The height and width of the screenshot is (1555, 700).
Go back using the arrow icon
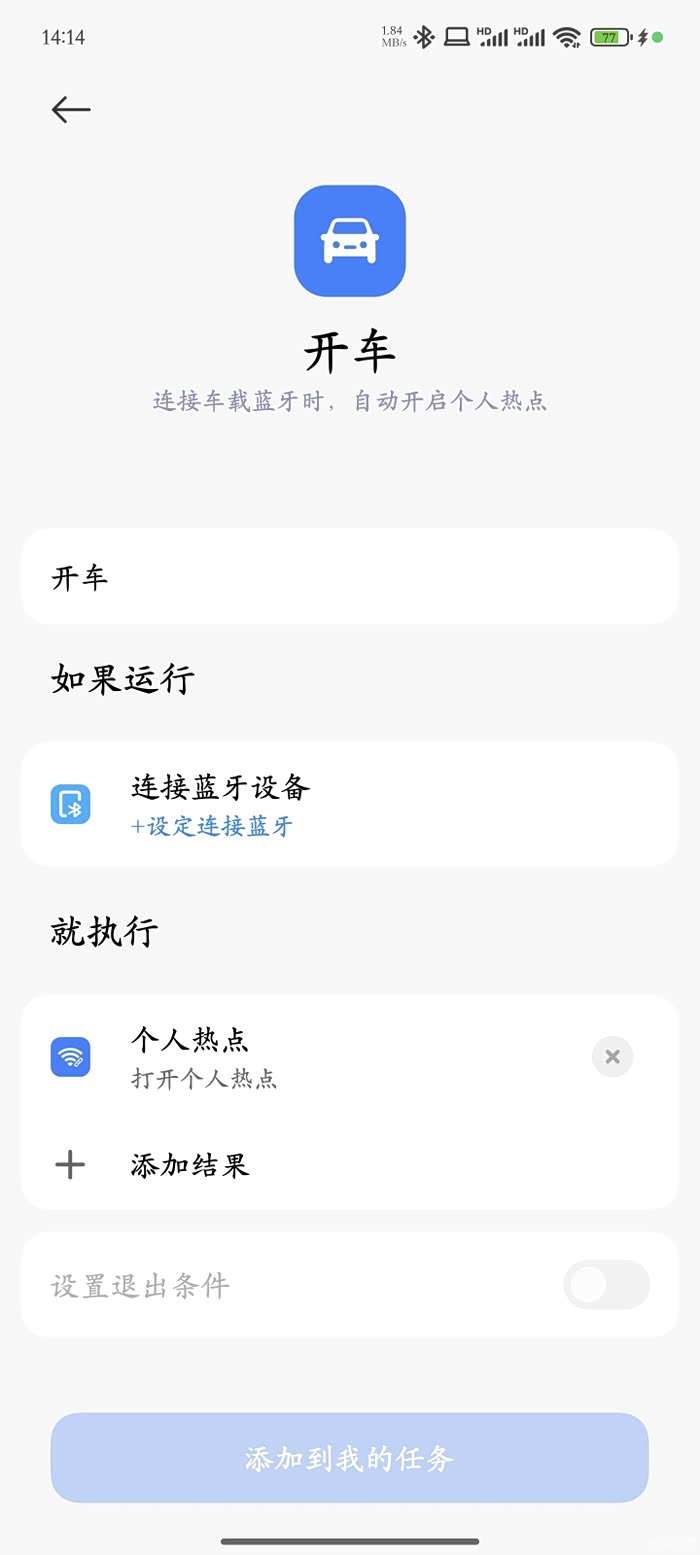pyautogui.click(x=71, y=109)
